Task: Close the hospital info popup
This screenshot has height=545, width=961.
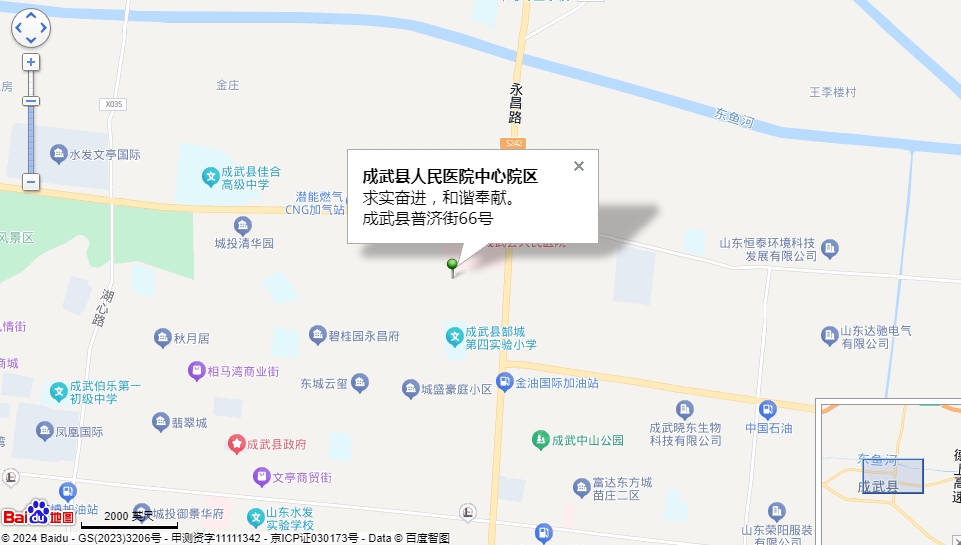Action: [x=578, y=166]
